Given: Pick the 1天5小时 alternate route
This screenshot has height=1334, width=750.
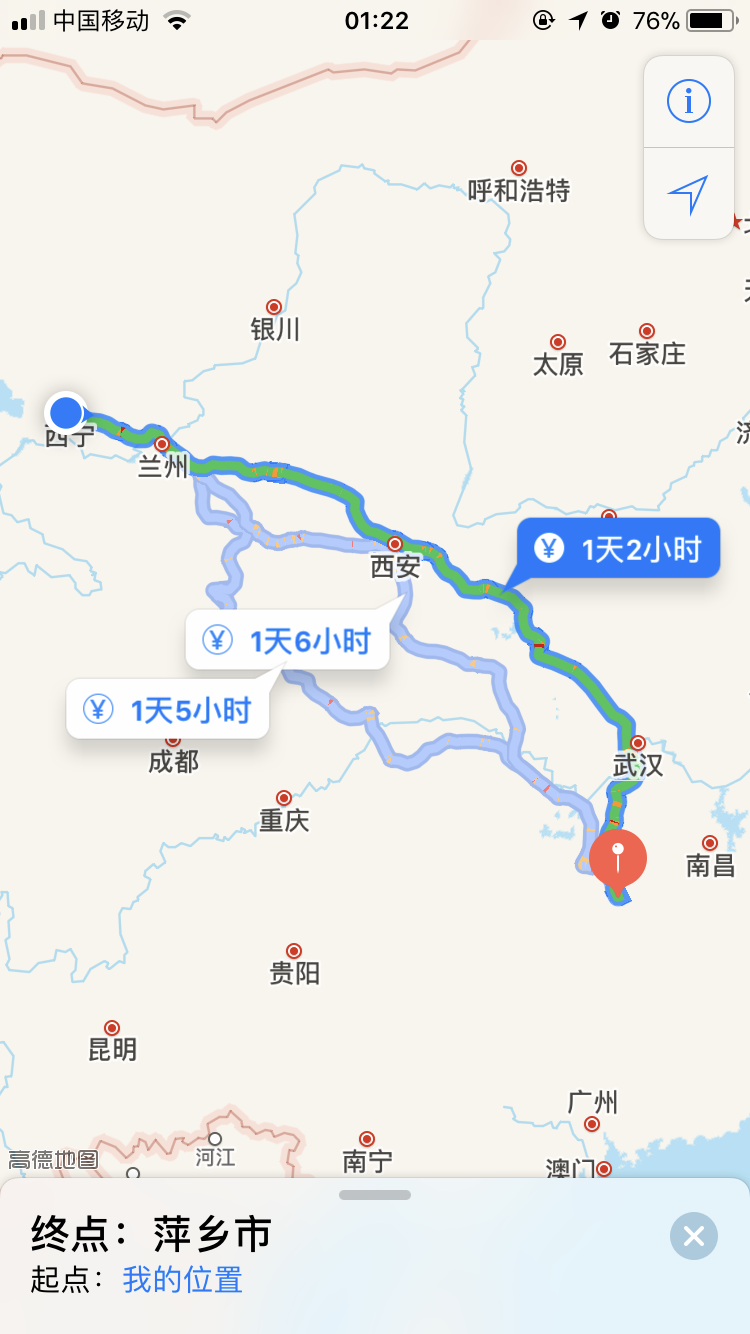Looking at the screenshot, I should 167,710.
